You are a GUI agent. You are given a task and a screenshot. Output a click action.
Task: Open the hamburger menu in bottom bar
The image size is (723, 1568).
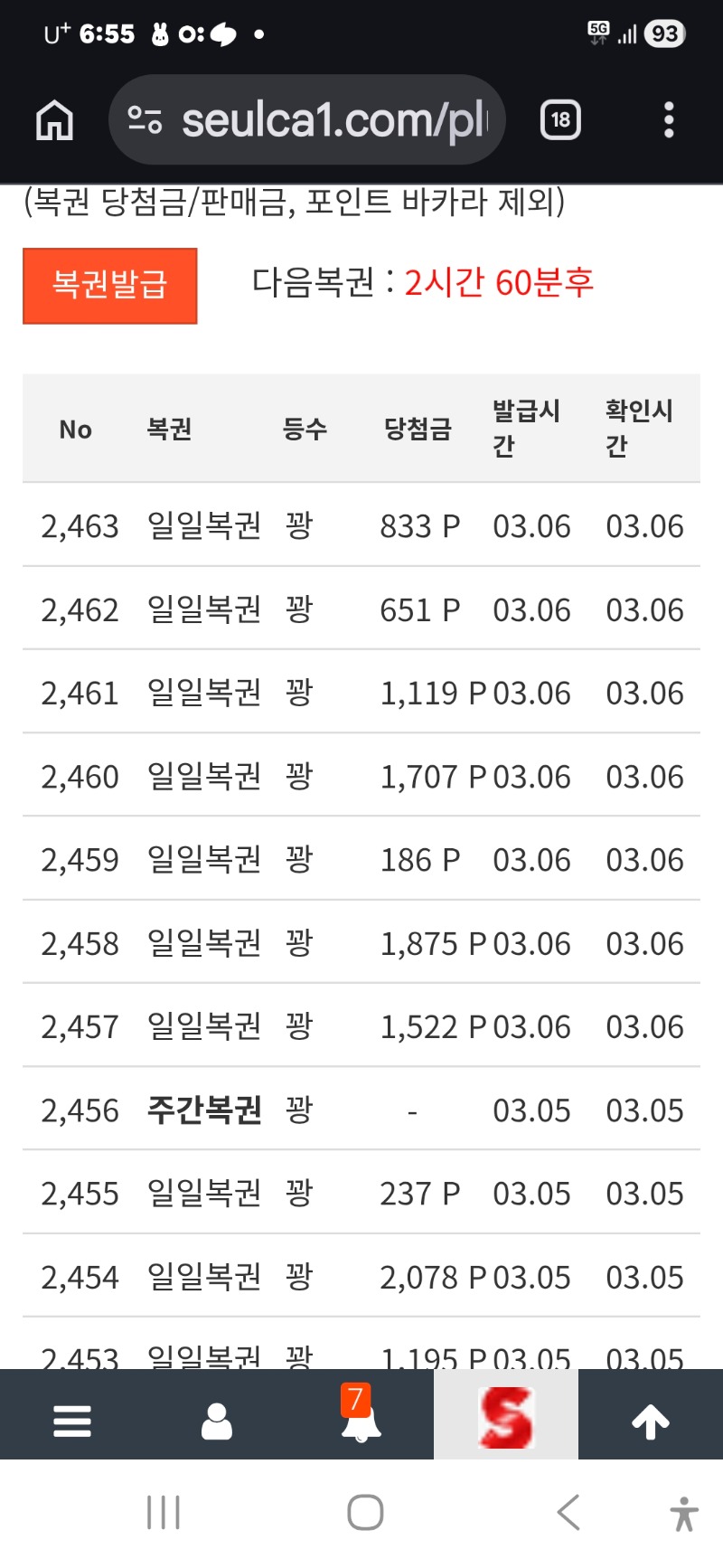pyautogui.click(x=72, y=1421)
